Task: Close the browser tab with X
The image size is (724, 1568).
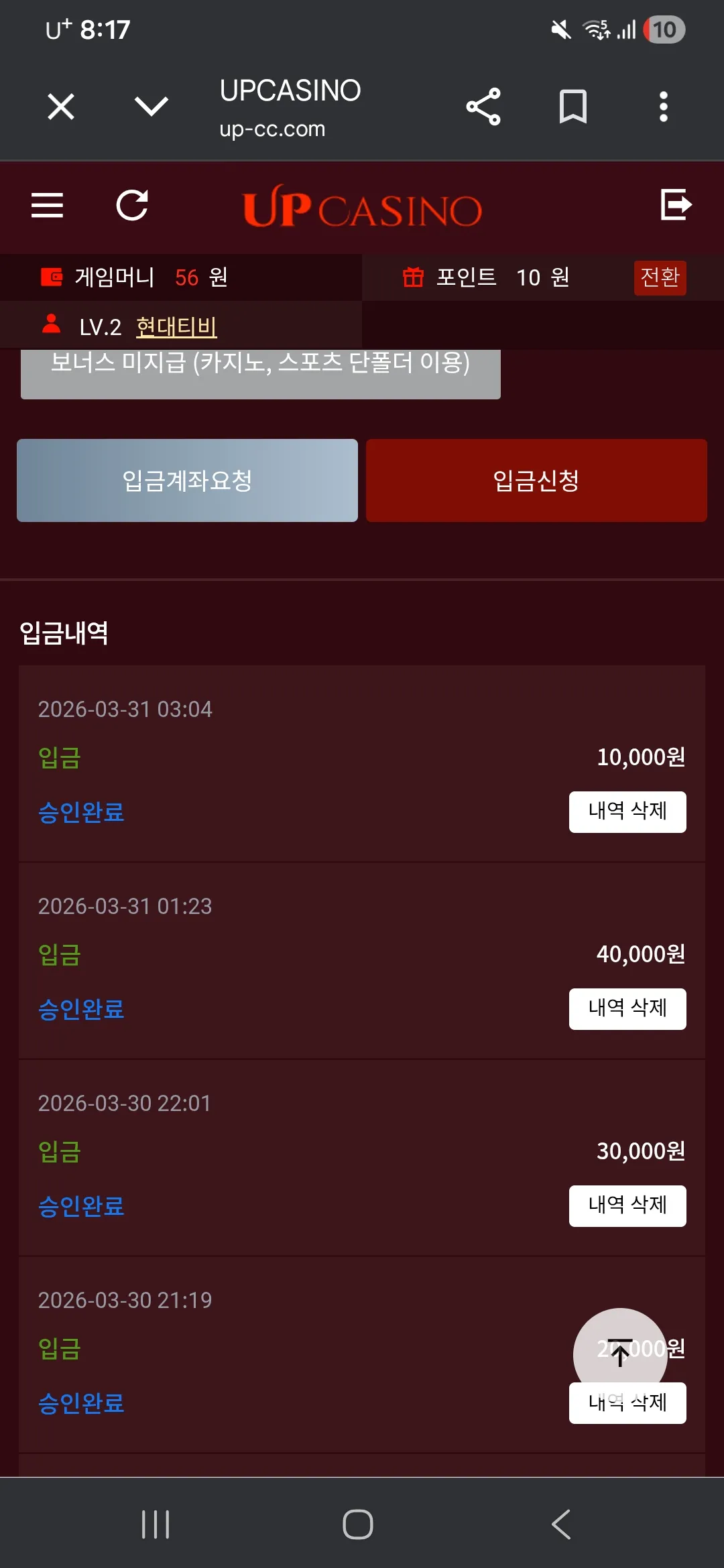Action: click(x=61, y=107)
